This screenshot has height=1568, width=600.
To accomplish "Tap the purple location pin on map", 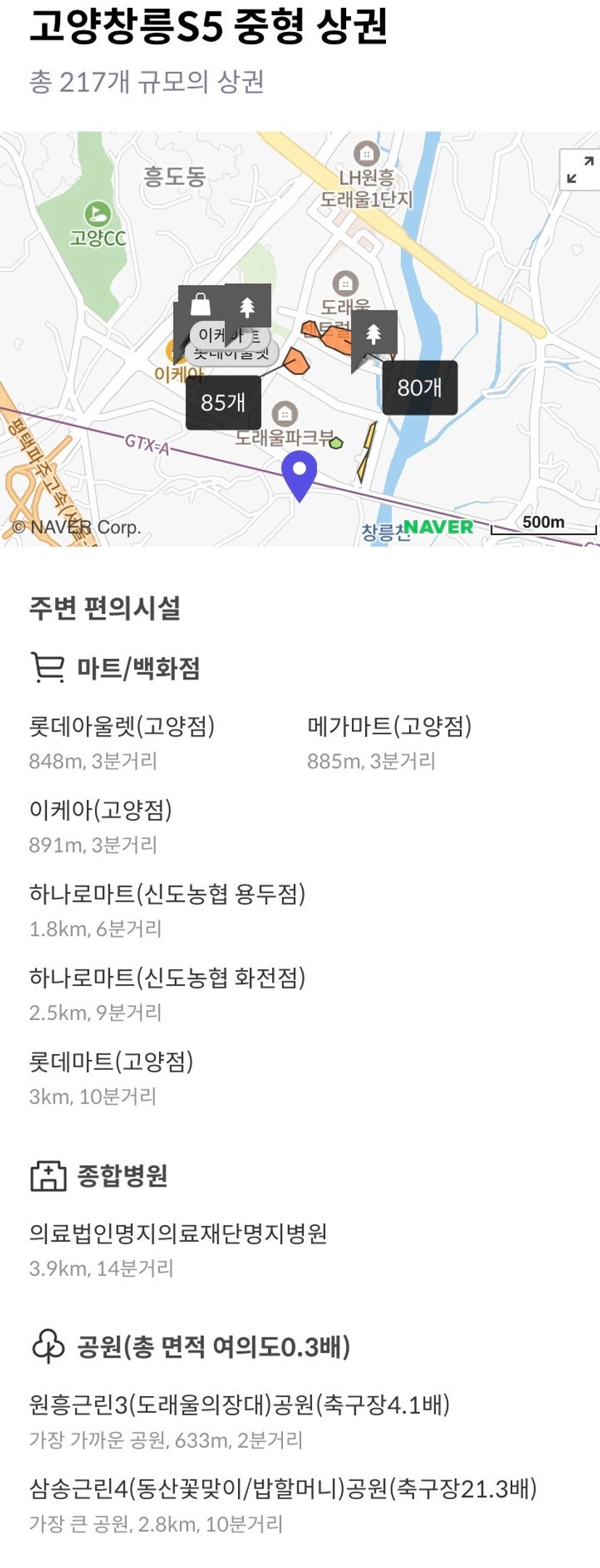I will (299, 470).
